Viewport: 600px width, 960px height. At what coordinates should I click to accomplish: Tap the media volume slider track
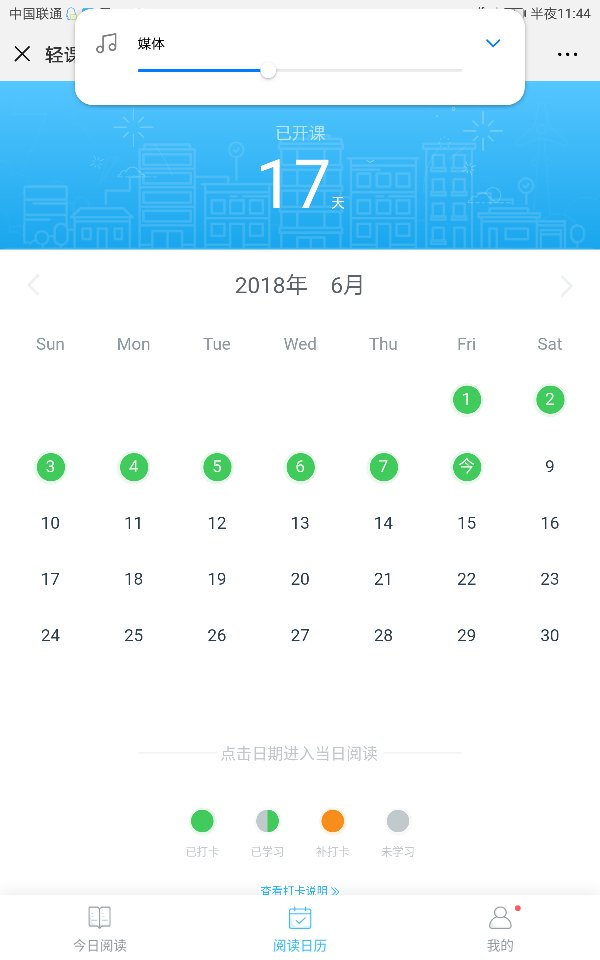(299, 70)
